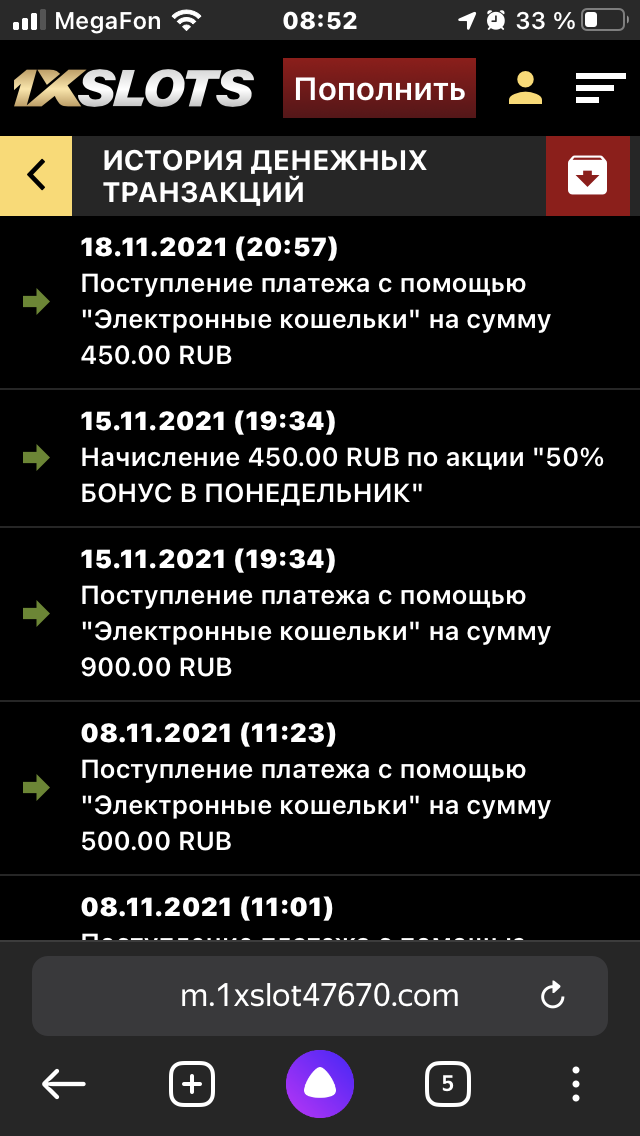This screenshot has height=1136, width=640.
Task: Go back from transaction history
Action: [x=36, y=175]
